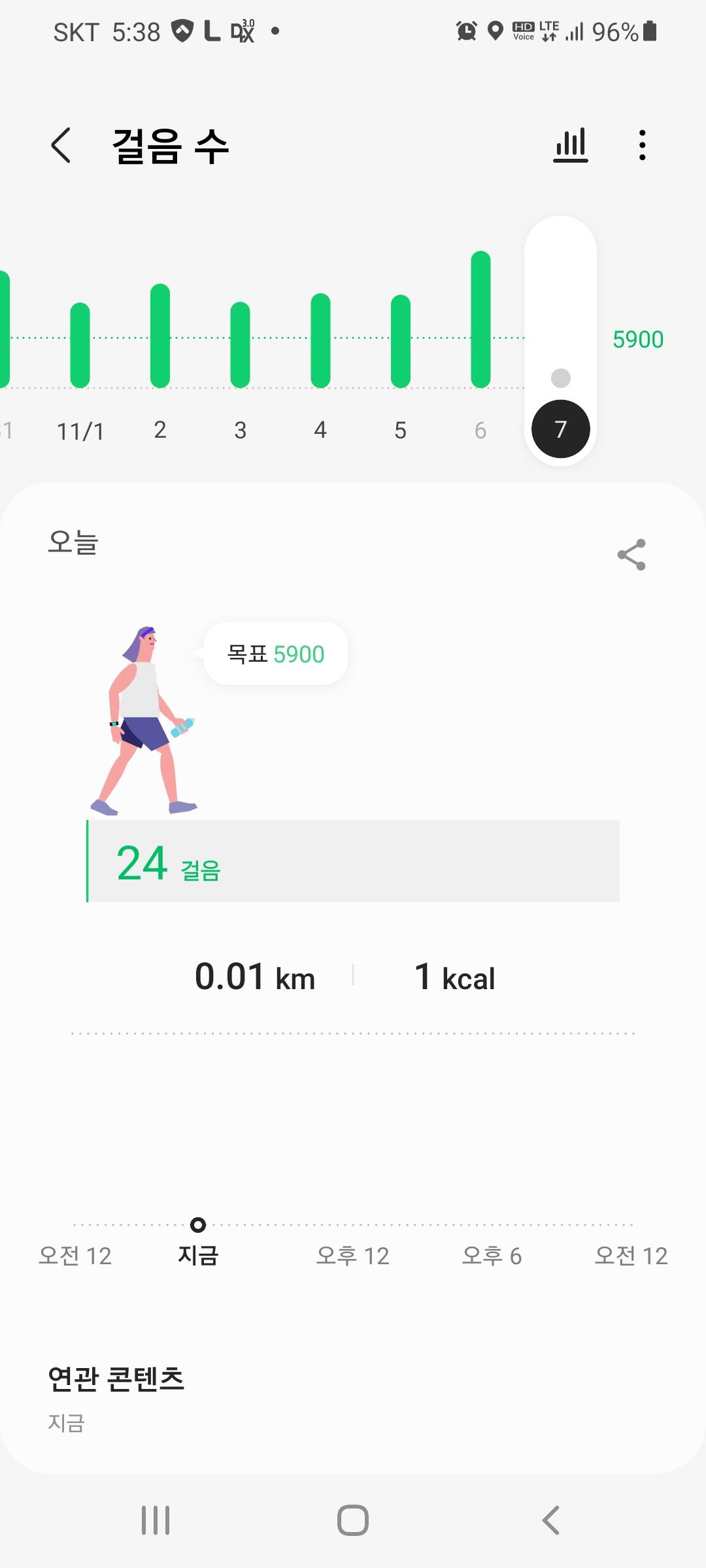
Task: Go to the home screen
Action: [x=353, y=1520]
